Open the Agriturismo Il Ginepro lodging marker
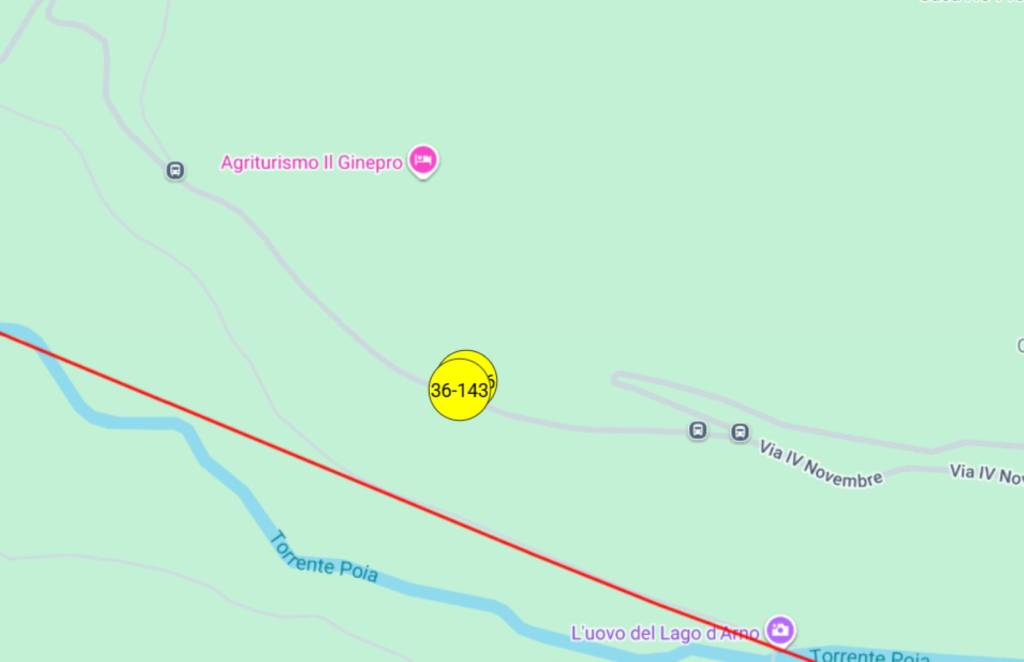 pyautogui.click(x=424, y=160)
